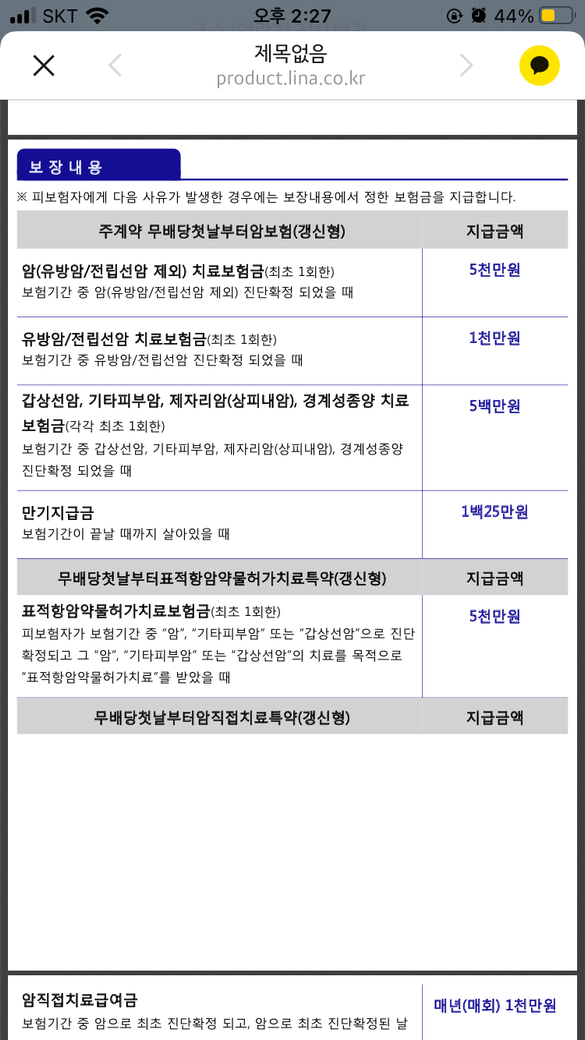Open the yellow KakaoTalk chat bubble button
Screen dimensions: 585x1040
pos(539,65)
